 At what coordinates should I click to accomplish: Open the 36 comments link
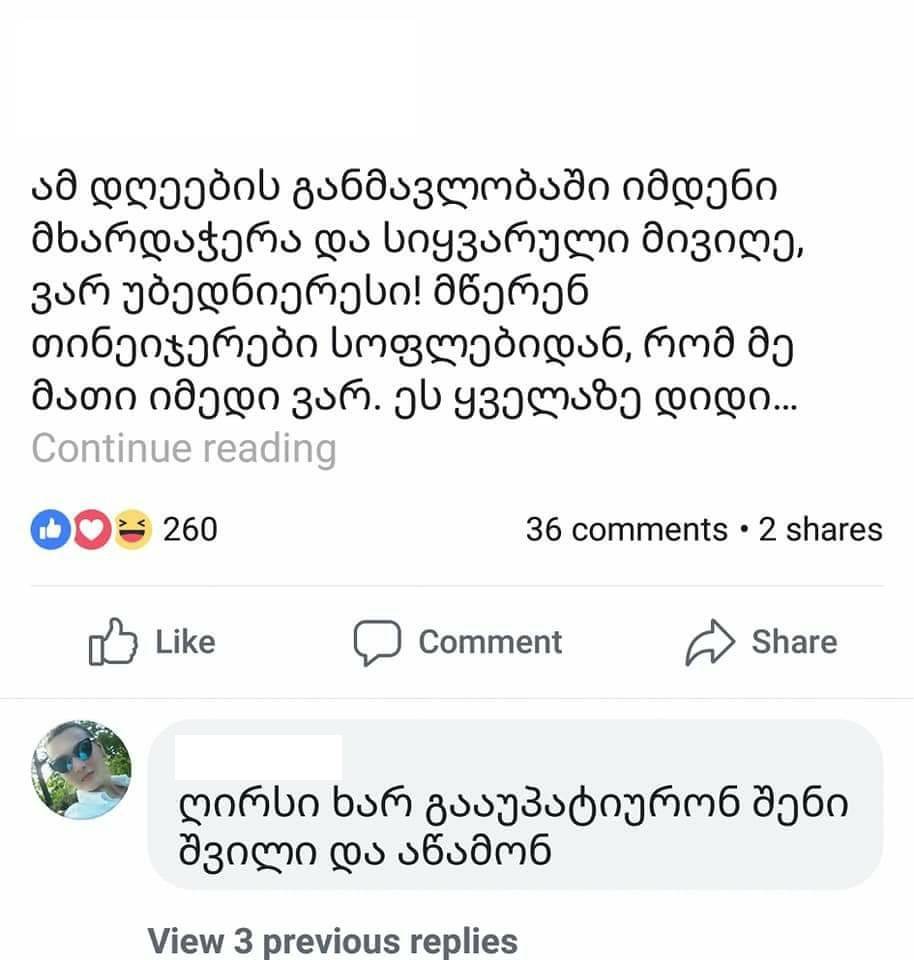click(x=626, y=529)
